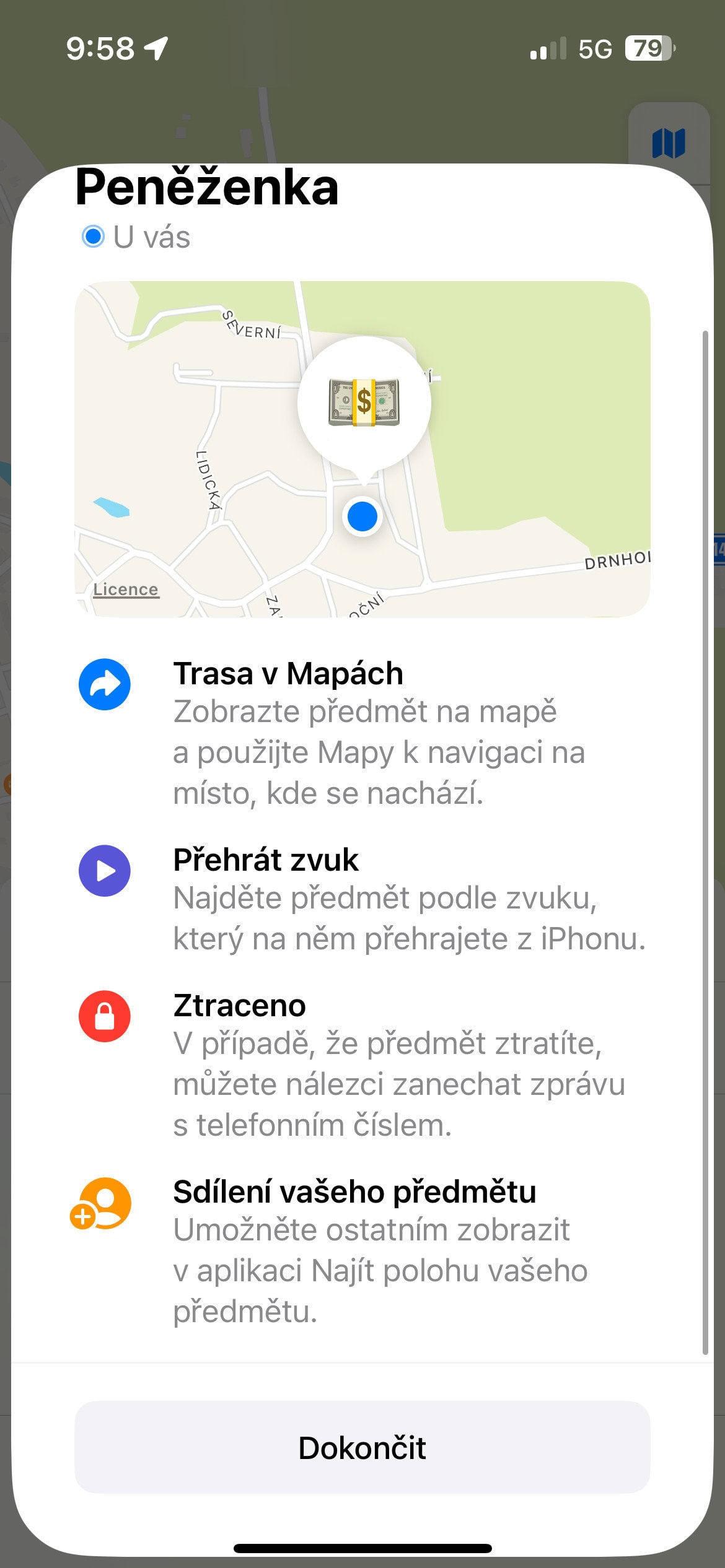Open the Licence link on map
This screenshot has width=725, height=1568.
tap(126, 589)
